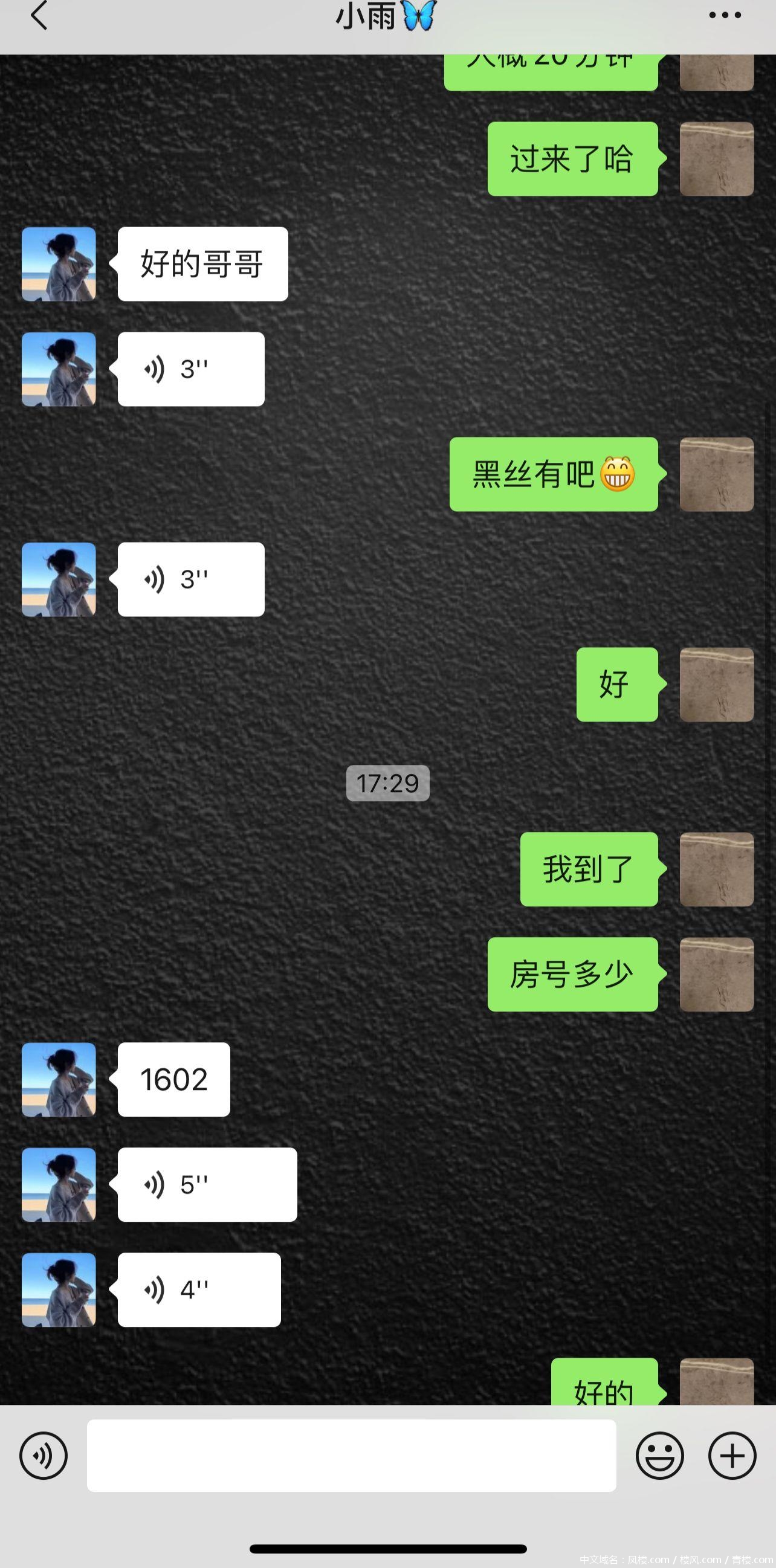The image size is (776, 1568).
Task: Open the avatar beside the 1602 message
Action: point(59,1080)
